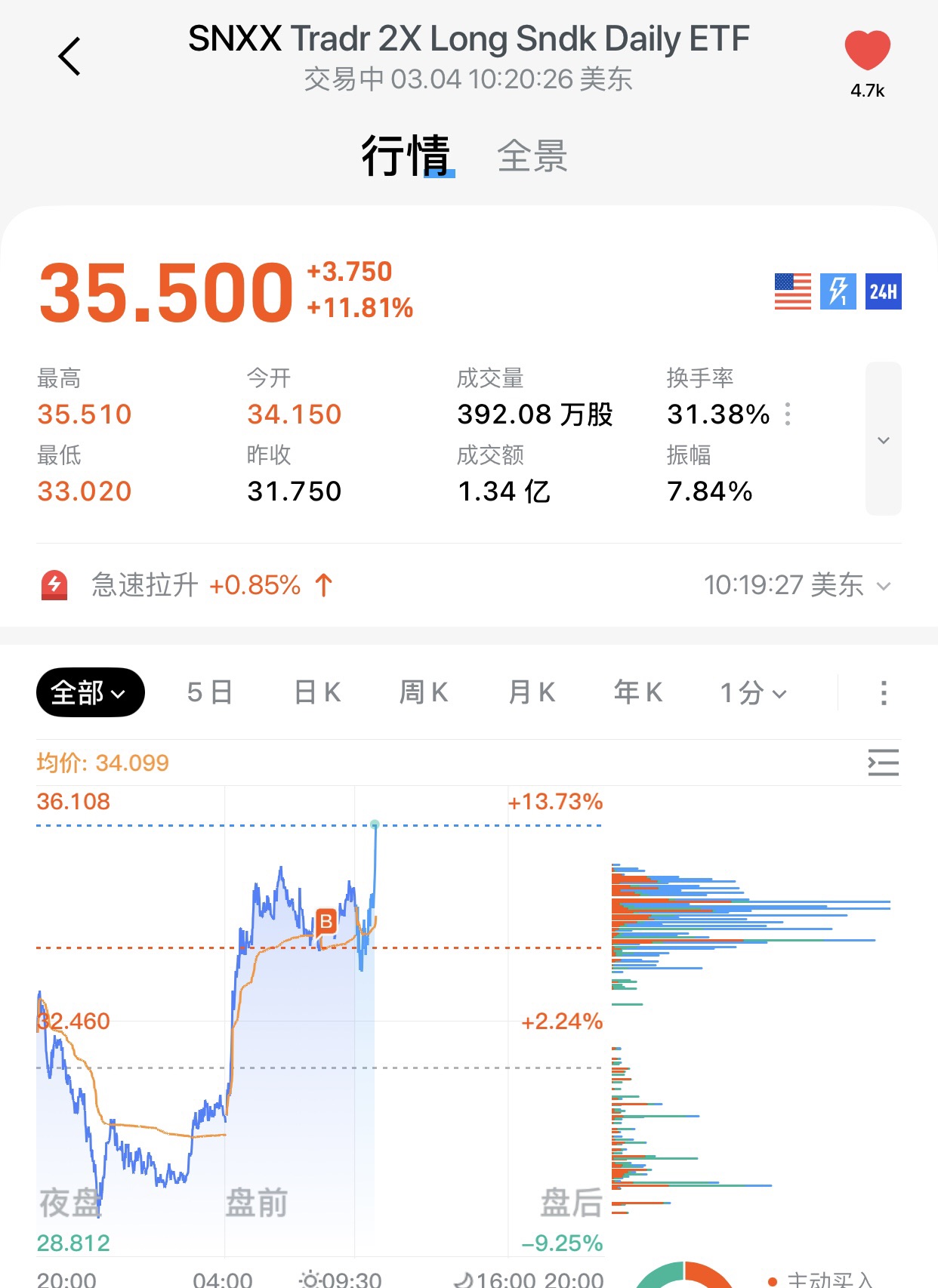Go back using the top-left arrow
938x1288 pixels.
[69, 57]
